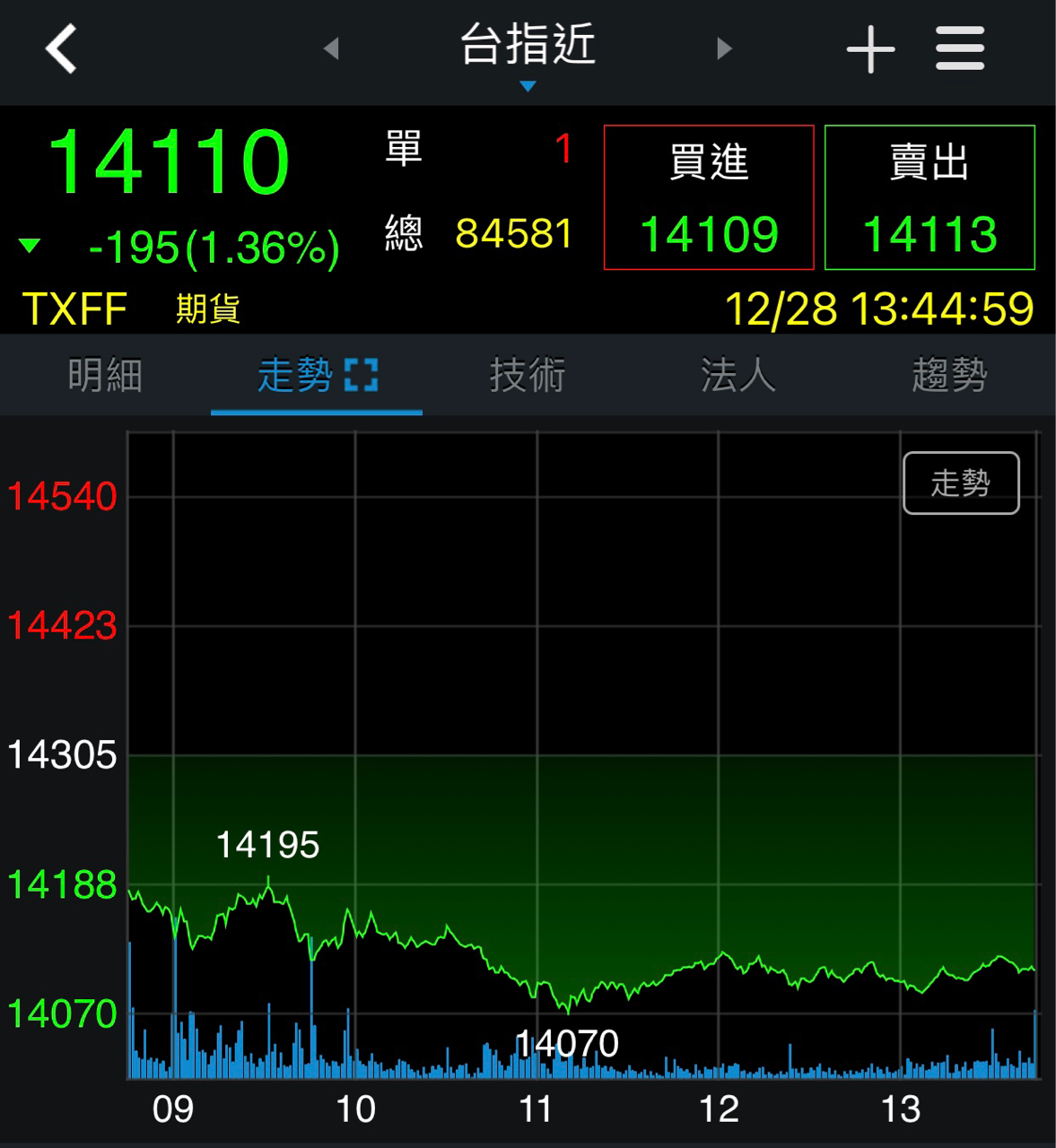Open the hamburger menu
The image size is (1056, 1148).
[x=958, y=48]
